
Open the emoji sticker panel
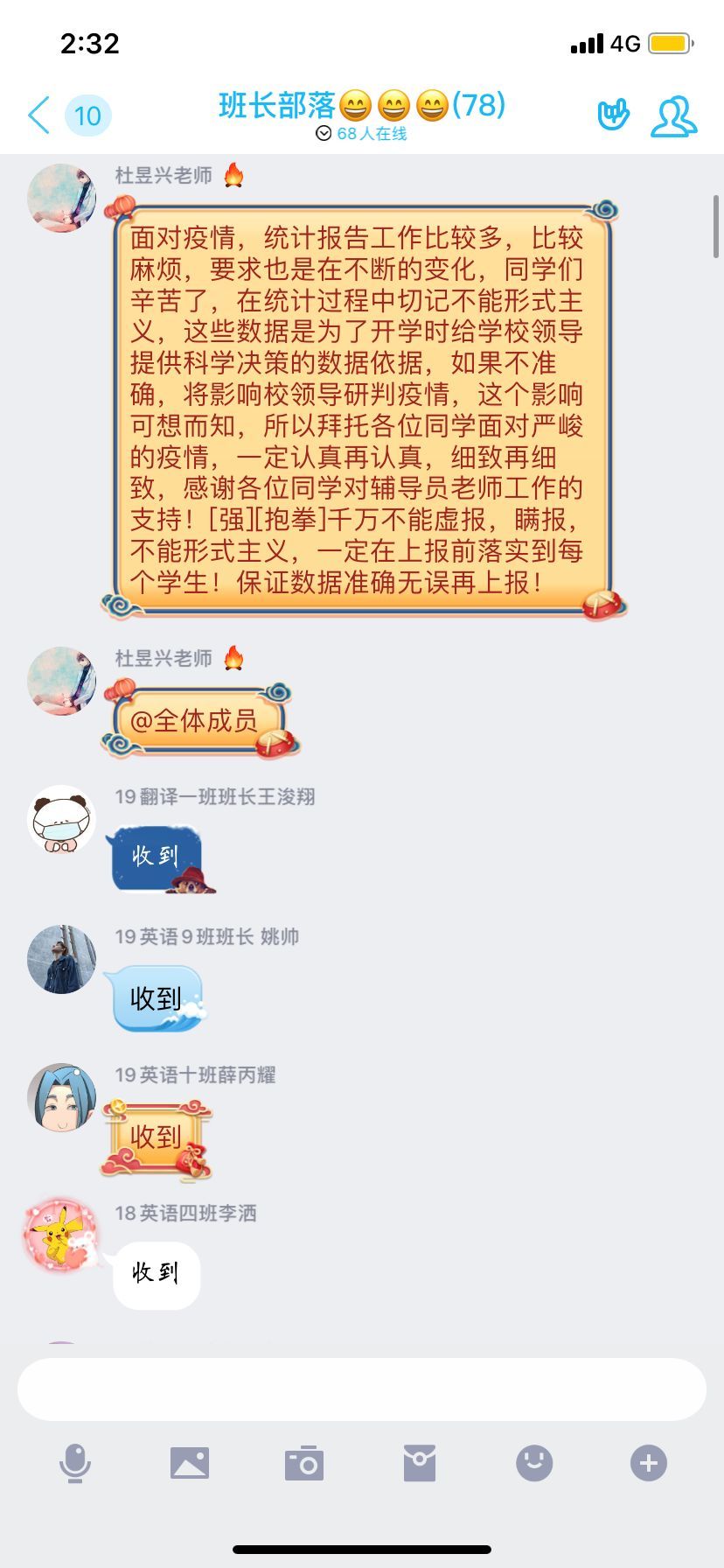point(534,1463)
